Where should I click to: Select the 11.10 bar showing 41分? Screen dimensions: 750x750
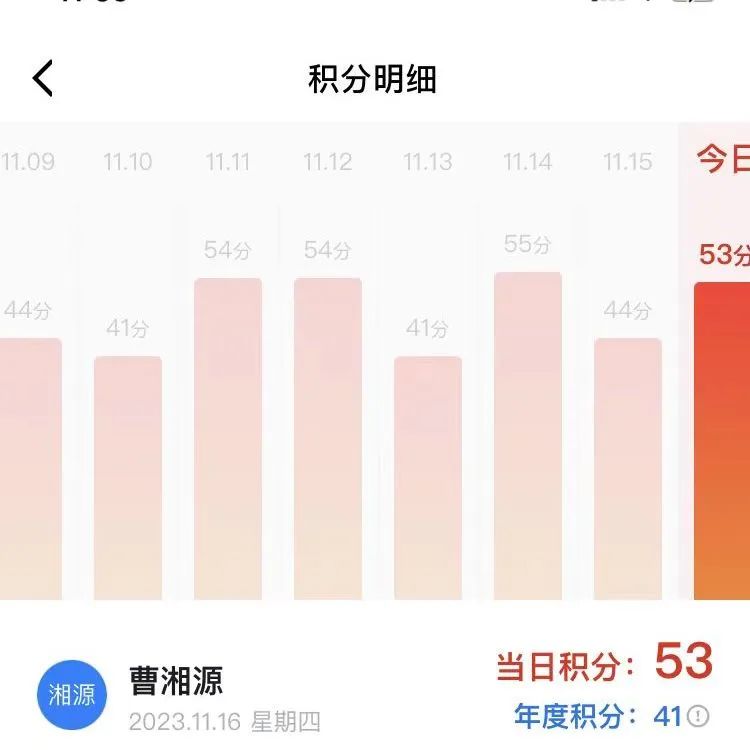128,477
